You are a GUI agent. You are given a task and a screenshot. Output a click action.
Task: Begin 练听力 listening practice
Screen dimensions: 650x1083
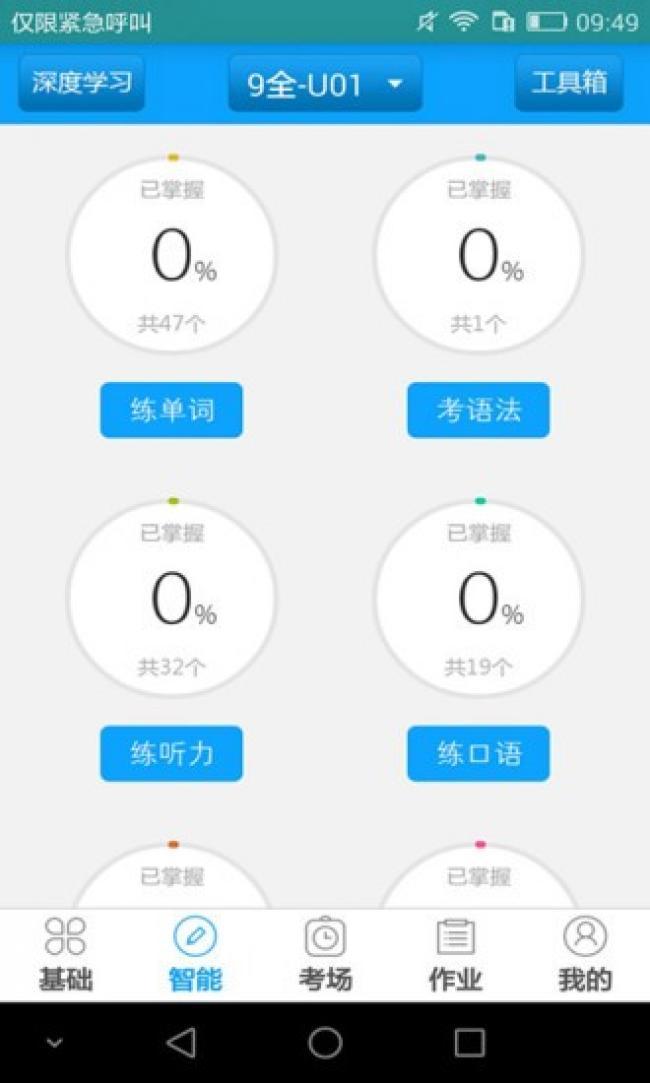tap(171, 753)
